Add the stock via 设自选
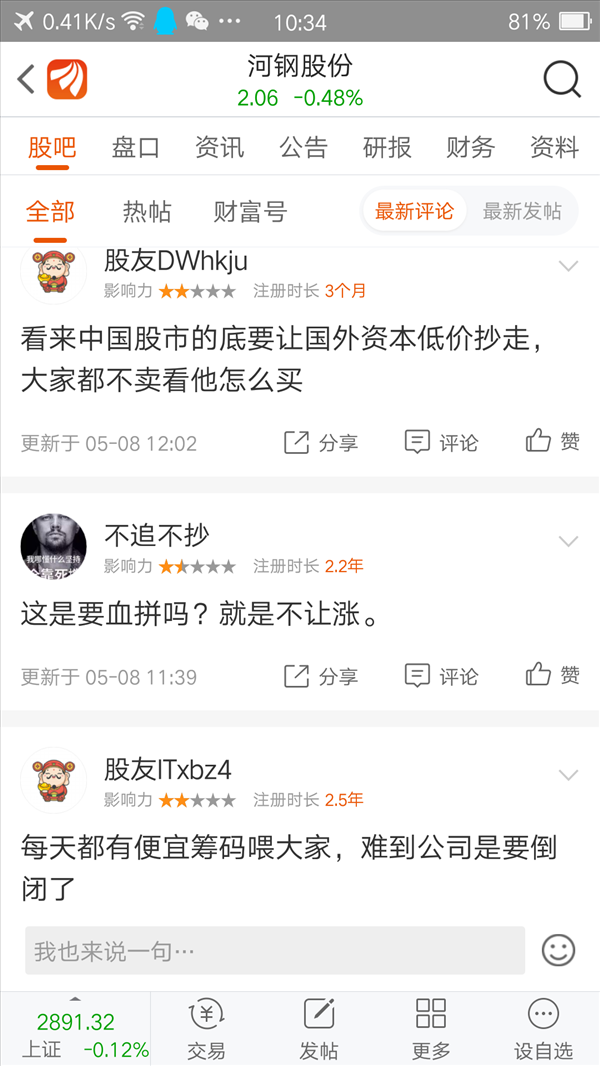Viewport: 600px width, 1066px height. pos(543,1029)
